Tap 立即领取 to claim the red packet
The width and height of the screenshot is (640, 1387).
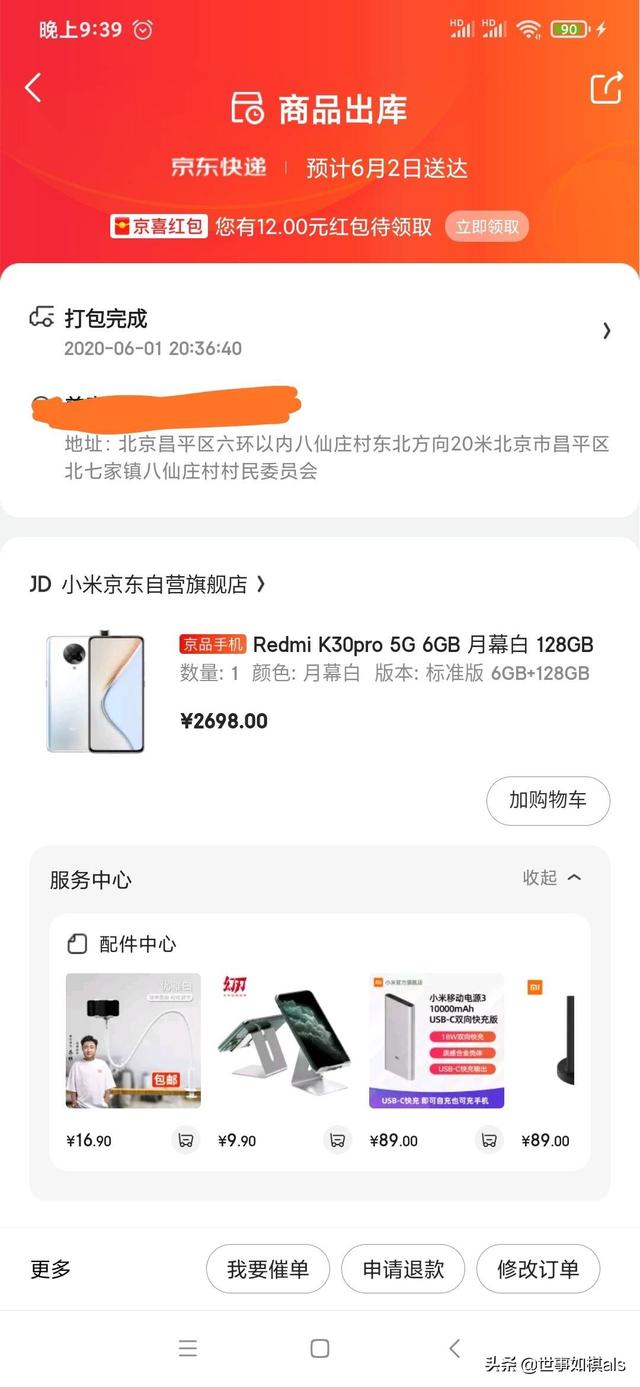[486, 226]
